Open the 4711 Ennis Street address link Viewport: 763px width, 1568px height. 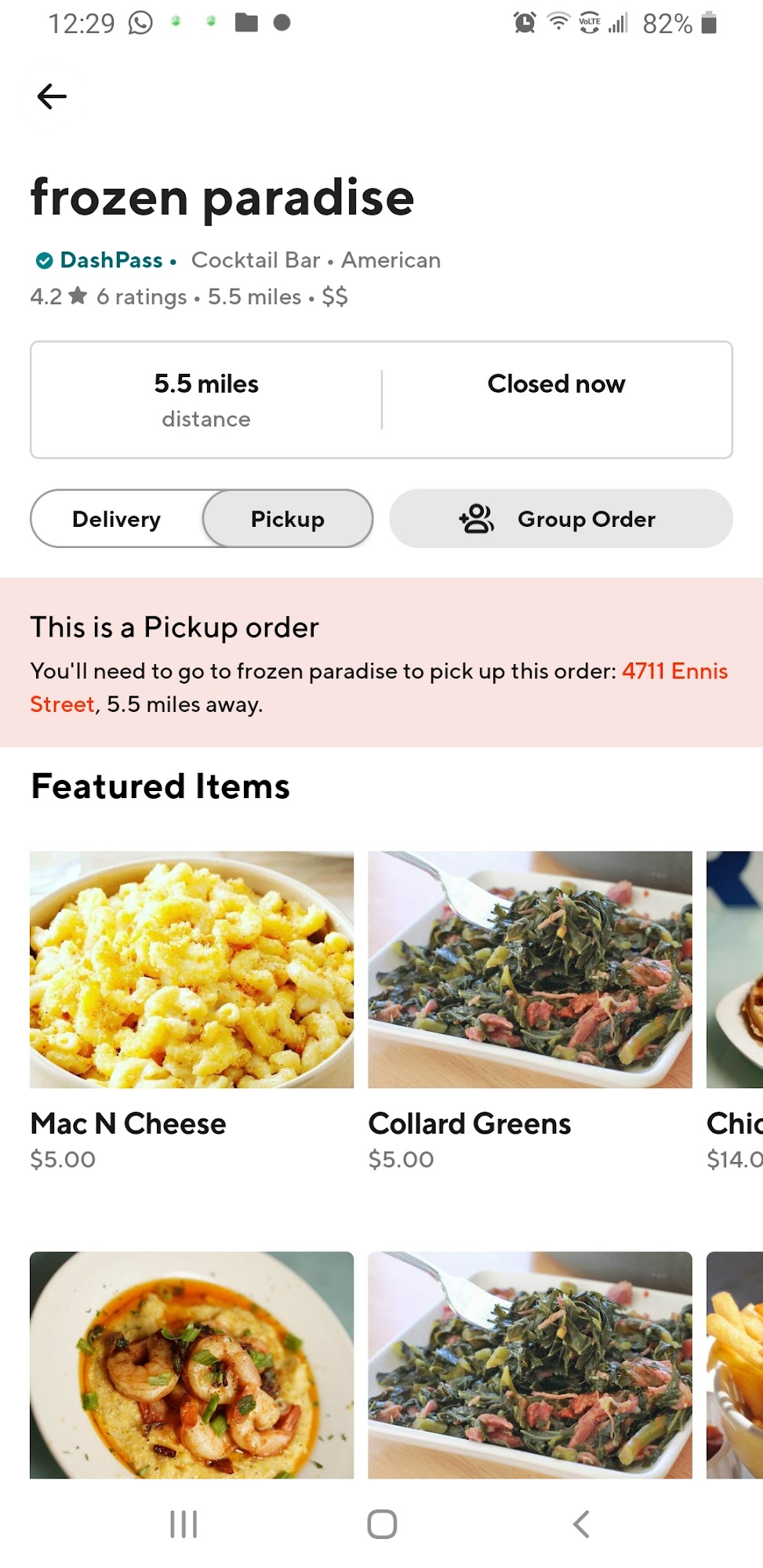pos(674,671)
